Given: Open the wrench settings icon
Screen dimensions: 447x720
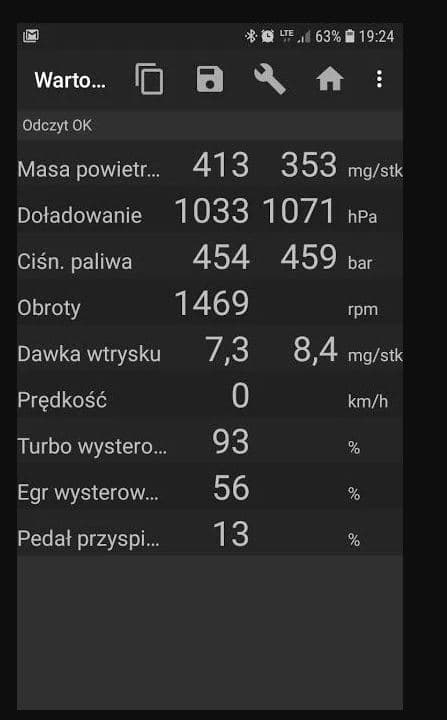Looking at the screenshot, I should pyautogui.click(x=270, y=79).
